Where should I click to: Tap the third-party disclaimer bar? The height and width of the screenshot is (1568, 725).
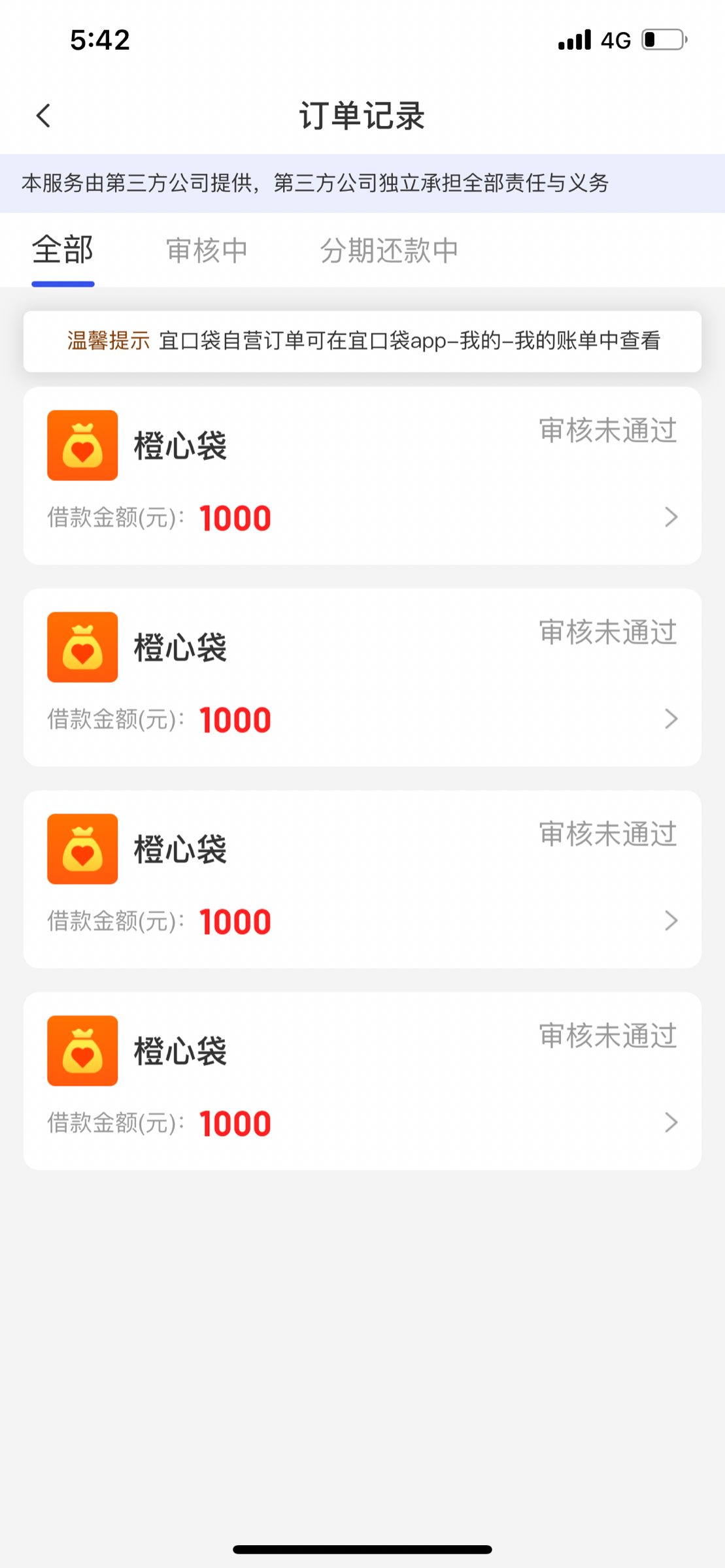coord(362,184)
